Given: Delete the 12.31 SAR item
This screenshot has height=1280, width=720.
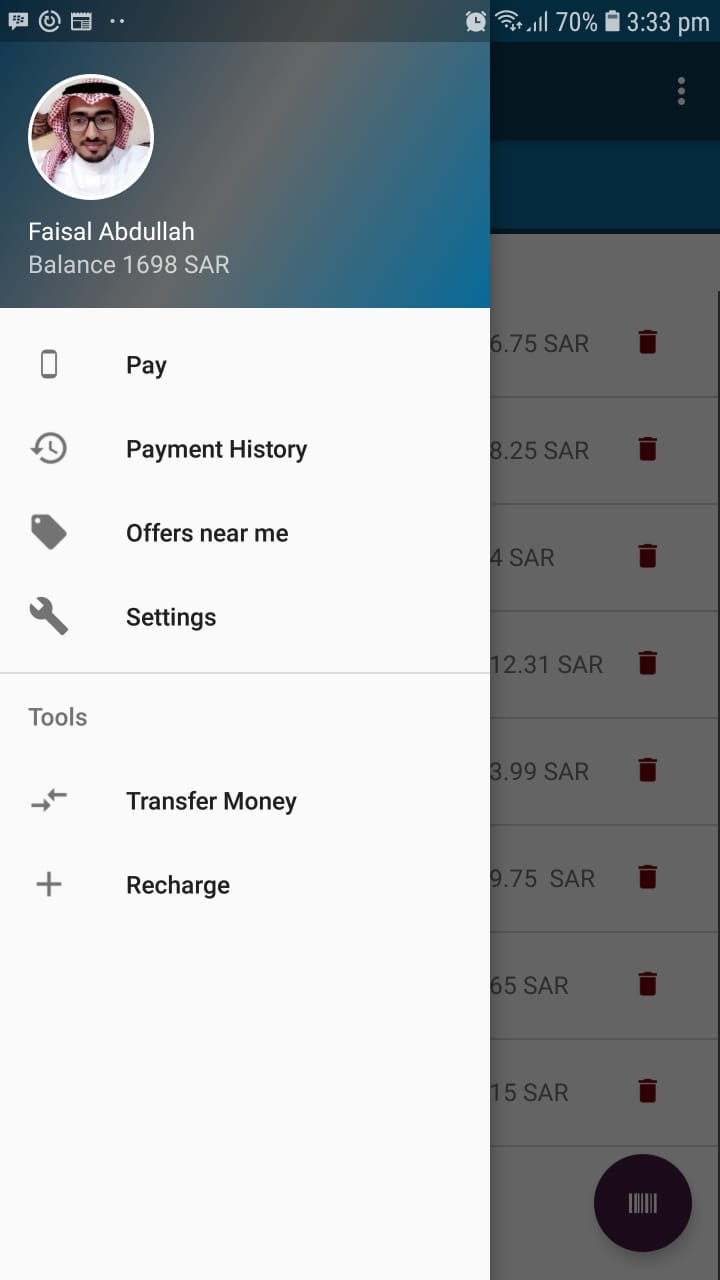Looking at the screenshot, I should (648, 663).
